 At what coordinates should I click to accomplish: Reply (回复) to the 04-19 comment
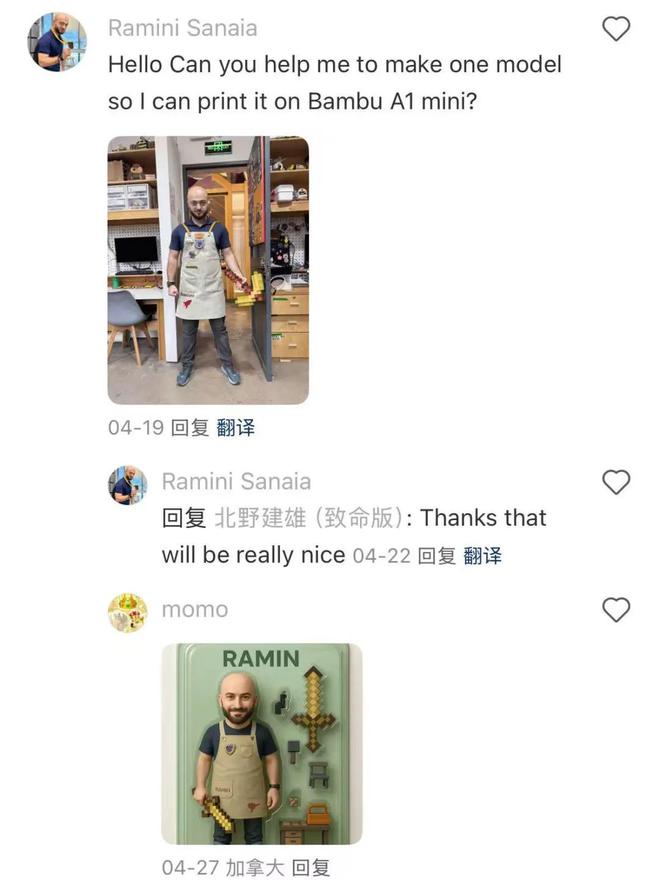pos(189,428)
